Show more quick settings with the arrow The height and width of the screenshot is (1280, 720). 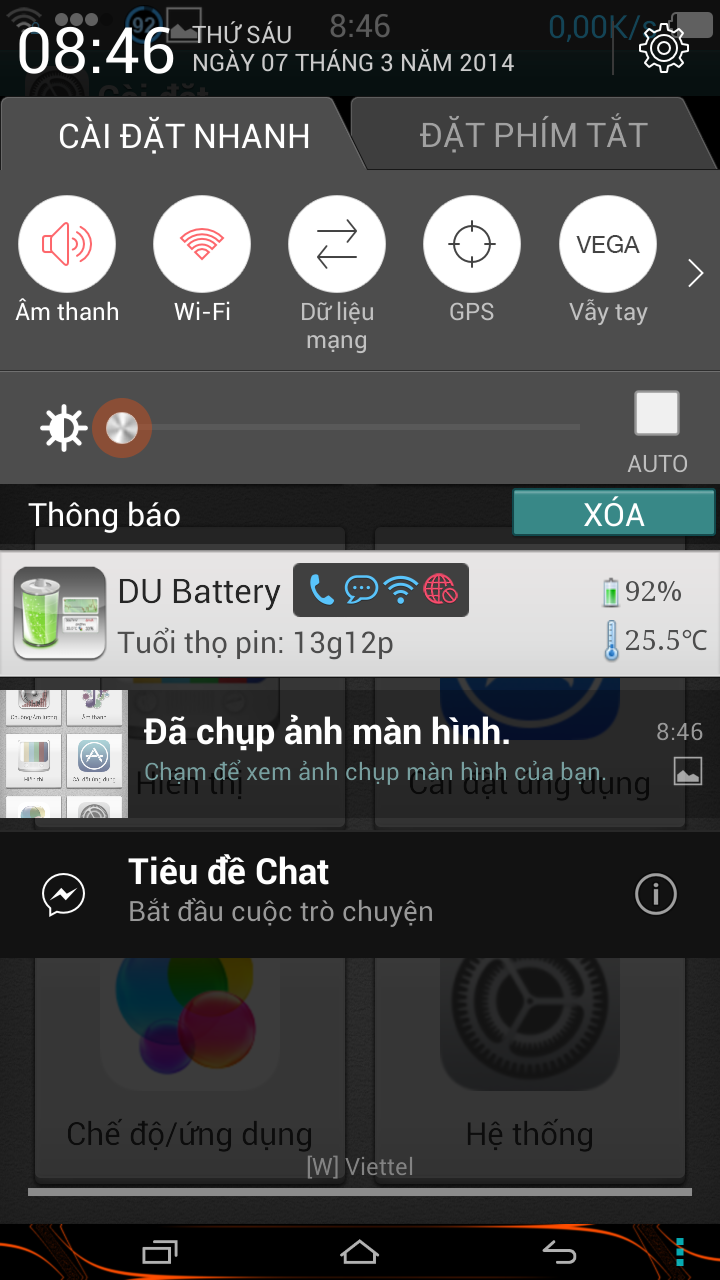696,273
